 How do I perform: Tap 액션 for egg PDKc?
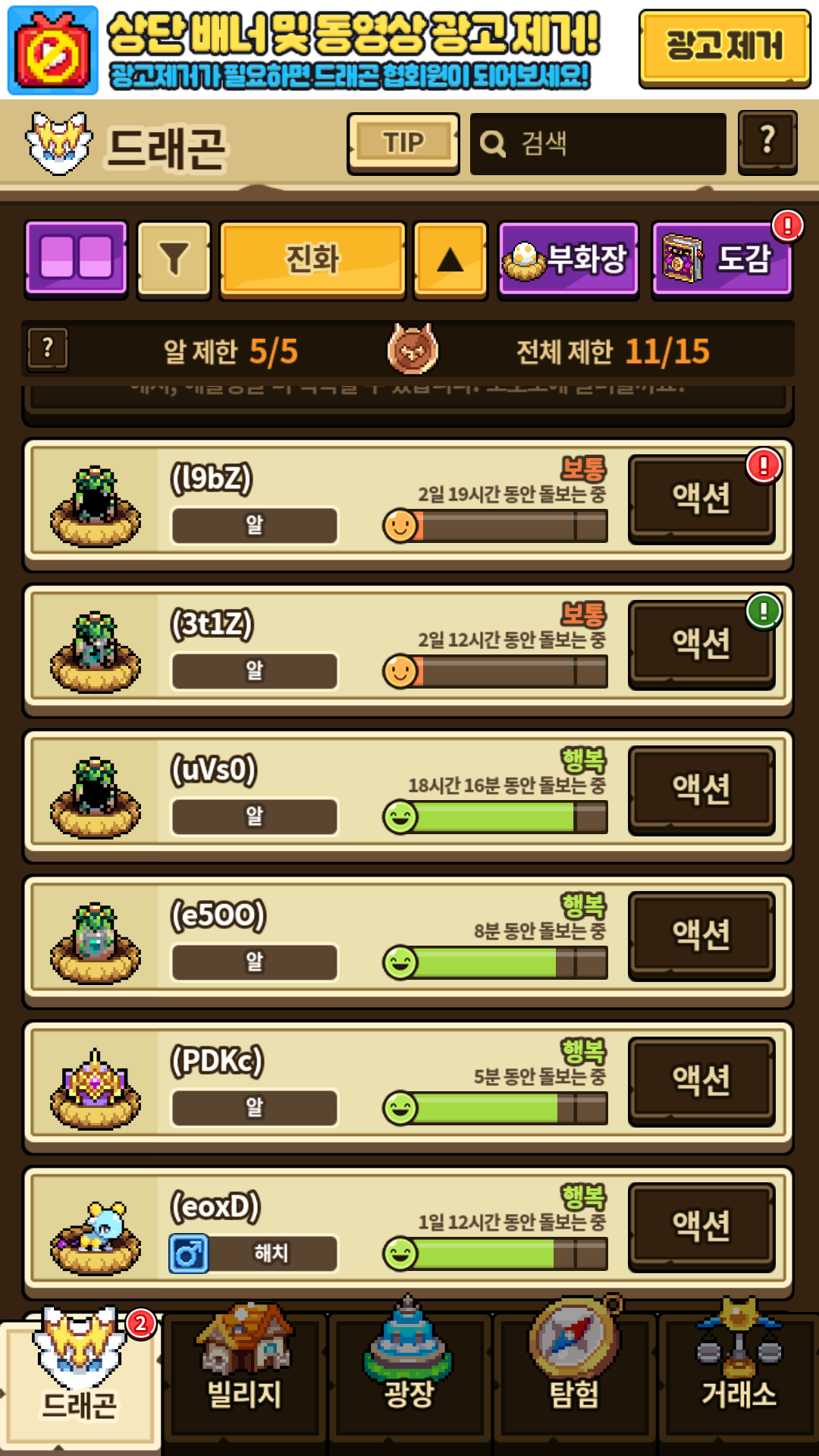point(701,1081)
